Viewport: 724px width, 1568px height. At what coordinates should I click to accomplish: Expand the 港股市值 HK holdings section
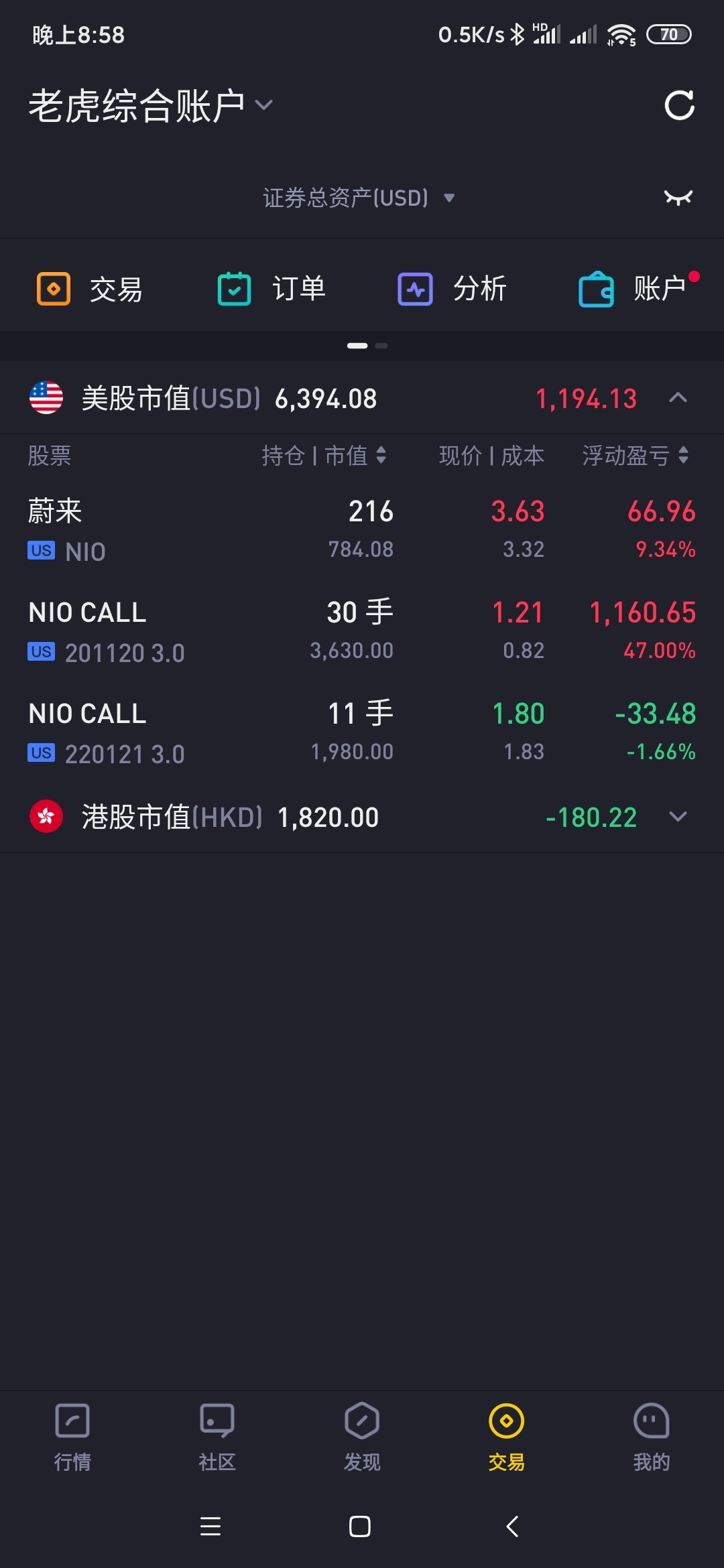pyautogui.click(x=678, y=817)
